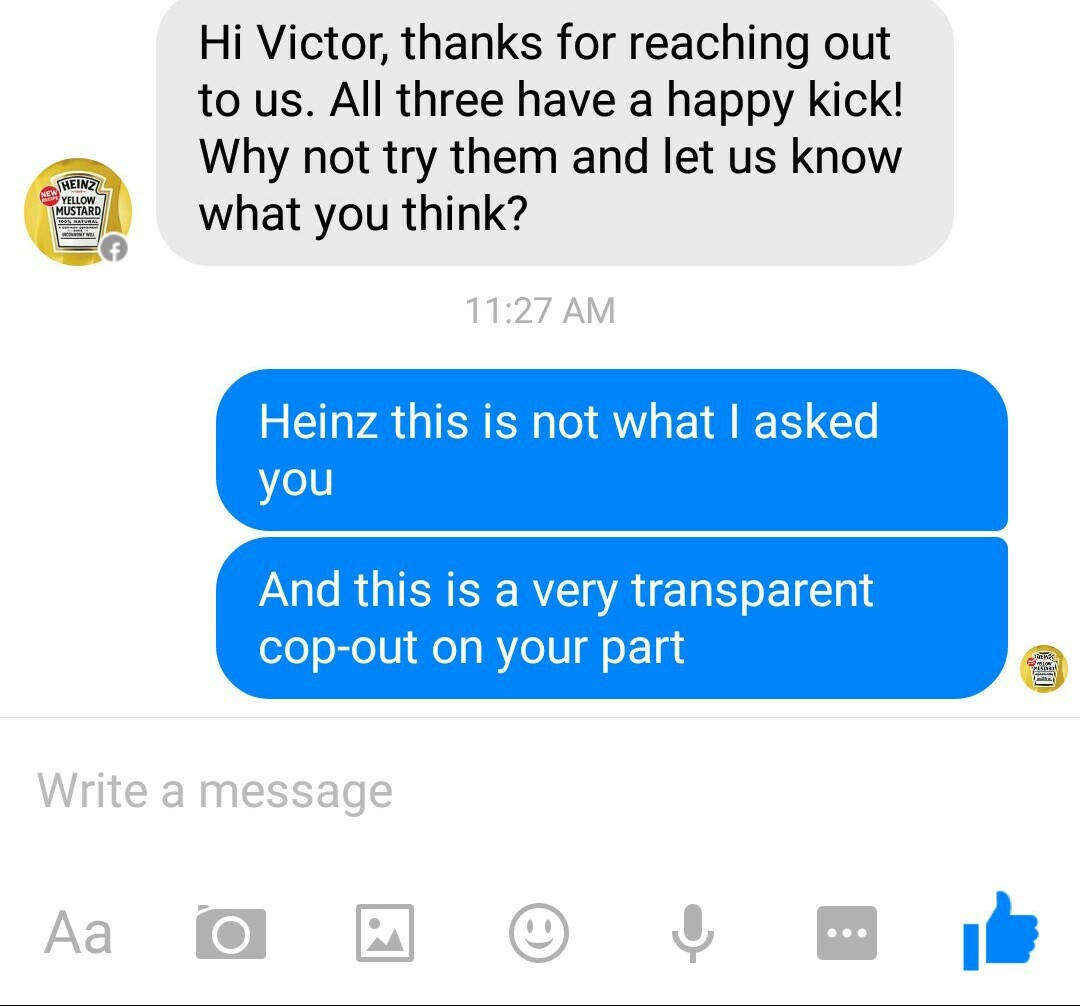This screenshot has height=1006, width=1080.
Task: Open the camera to take a photo
Action: (x=231, y=932)
